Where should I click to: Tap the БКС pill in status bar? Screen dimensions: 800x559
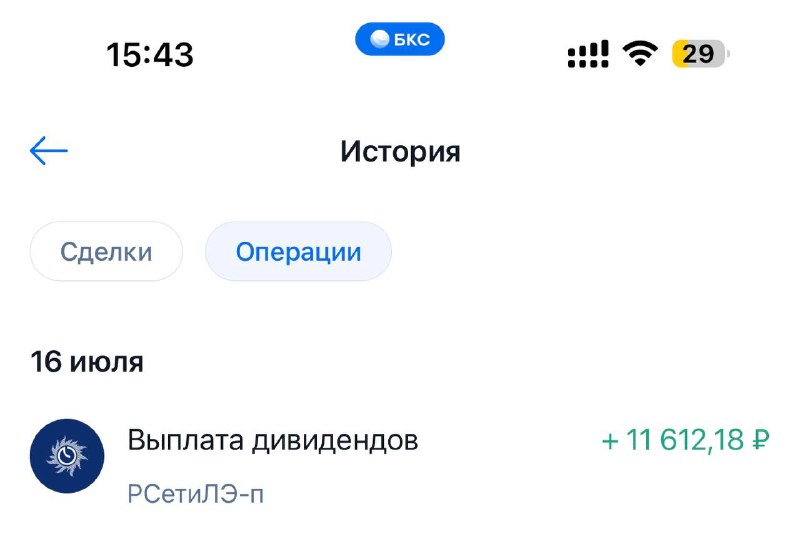[400, 40]
